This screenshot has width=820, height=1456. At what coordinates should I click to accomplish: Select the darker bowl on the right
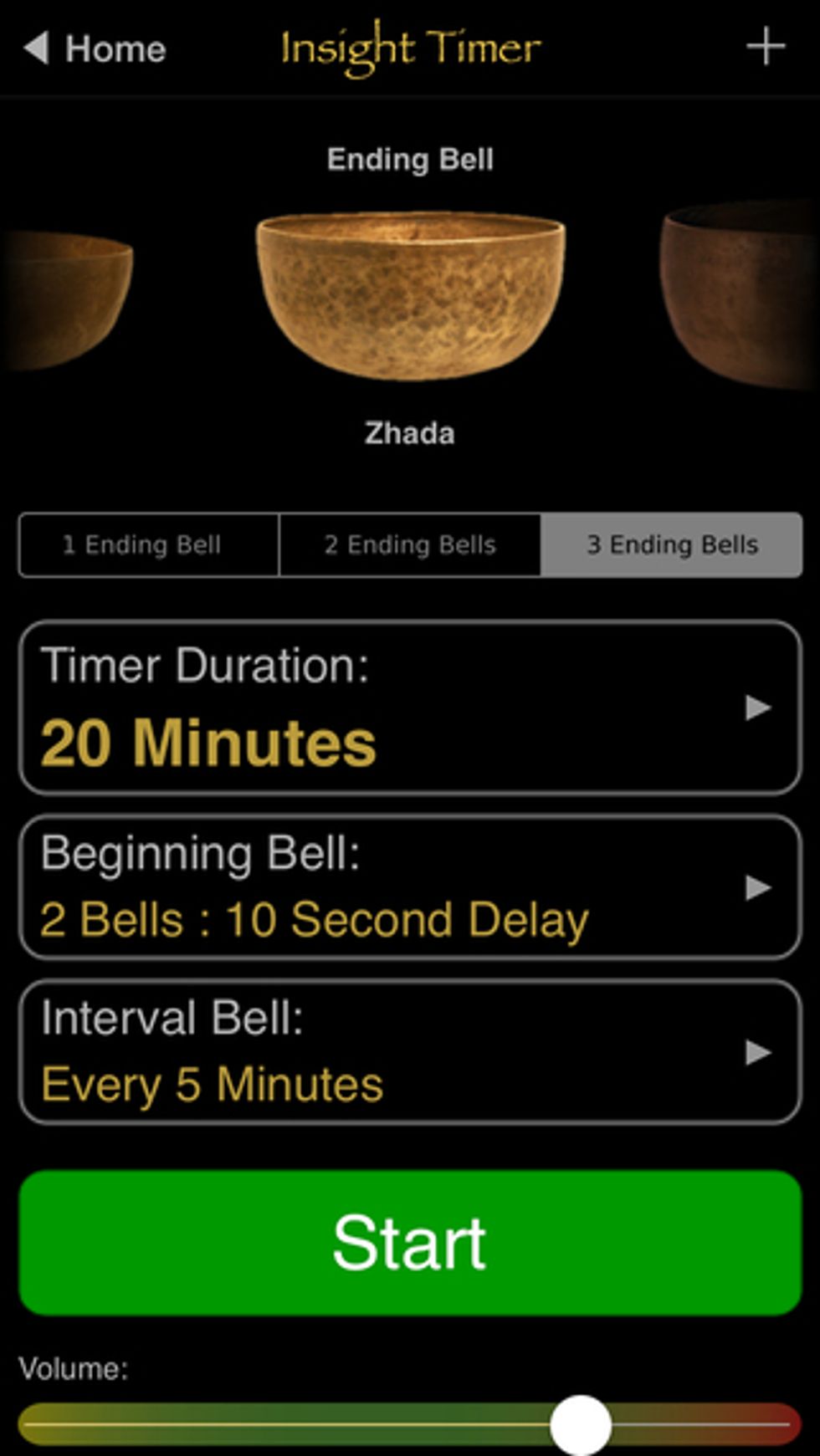click(x=741, y=293)
